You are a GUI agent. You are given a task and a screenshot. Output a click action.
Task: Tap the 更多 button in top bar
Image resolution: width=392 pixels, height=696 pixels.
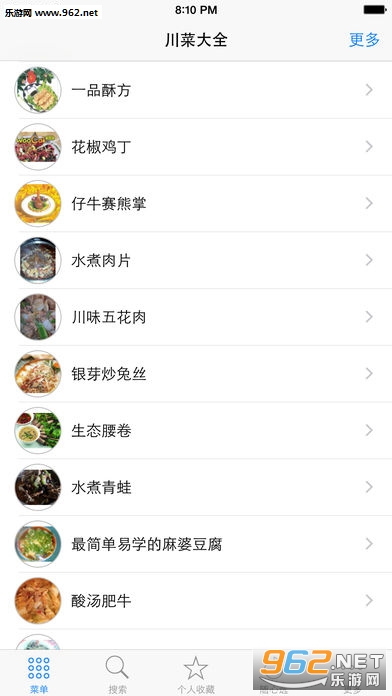pos(364,40)
